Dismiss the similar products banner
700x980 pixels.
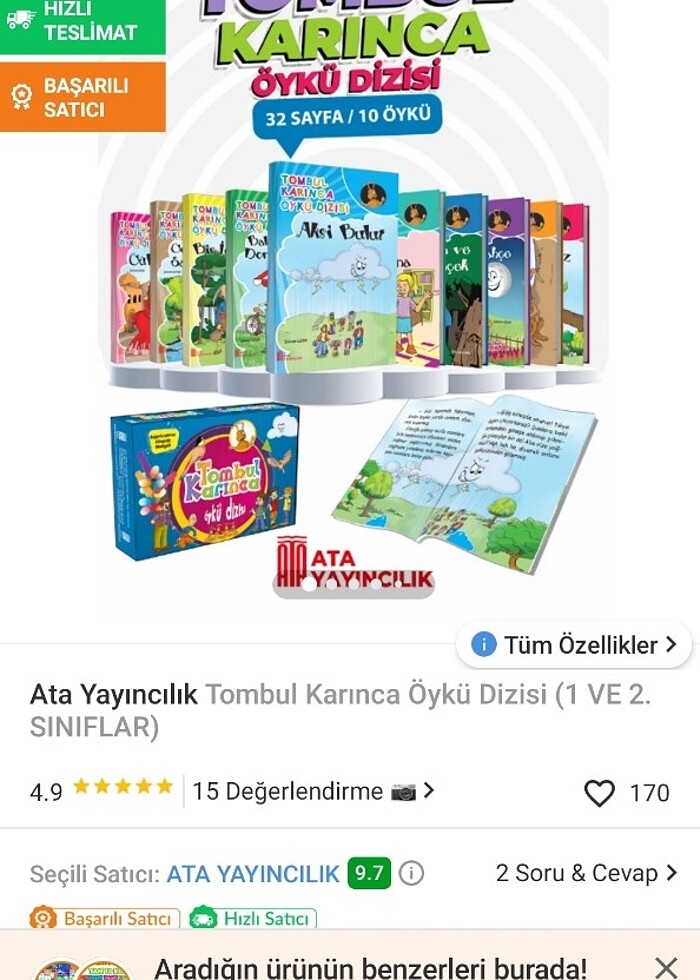point(666,966)
